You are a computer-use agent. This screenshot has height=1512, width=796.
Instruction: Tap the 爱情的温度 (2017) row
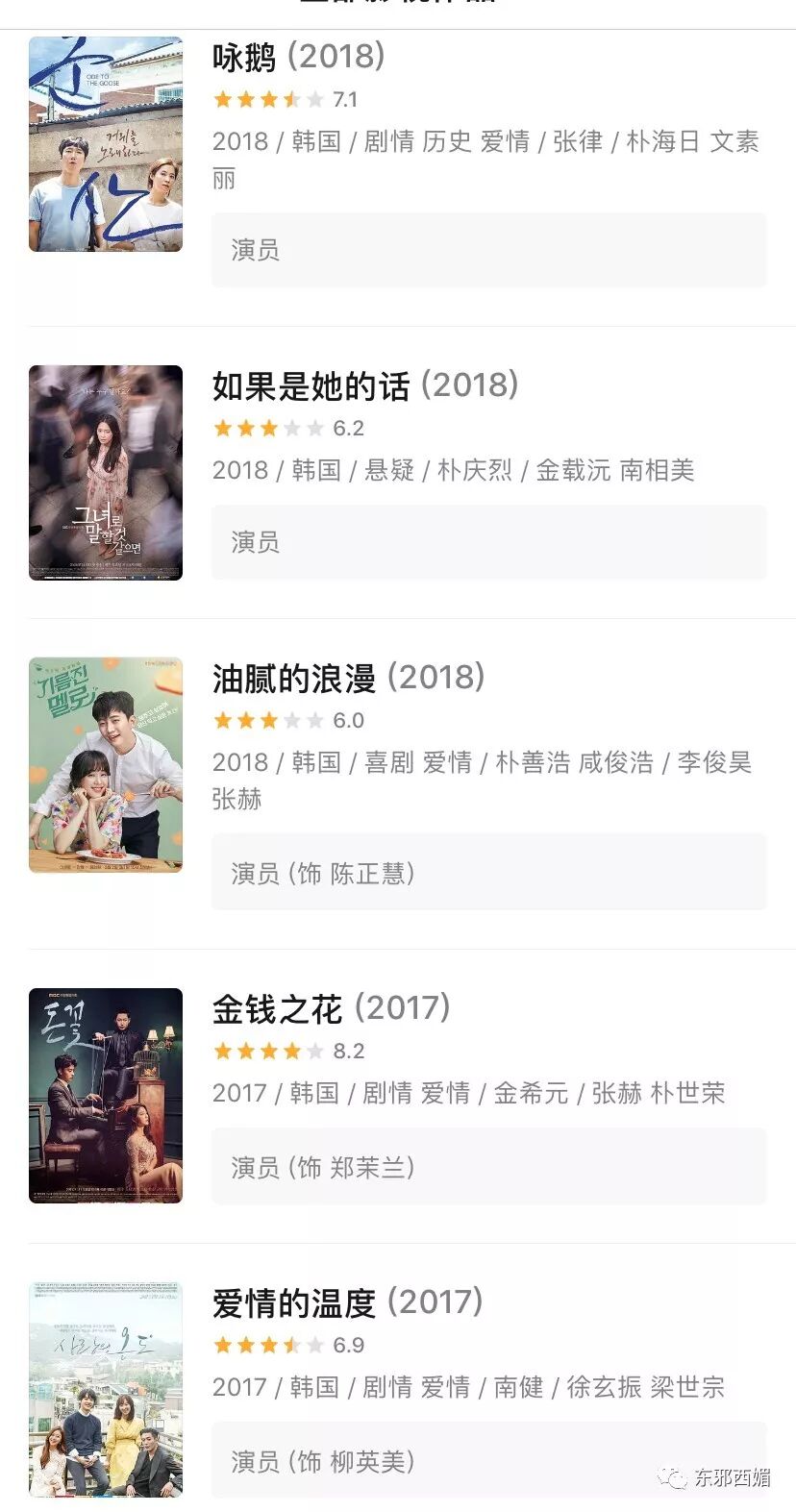tap(347, 1303)
